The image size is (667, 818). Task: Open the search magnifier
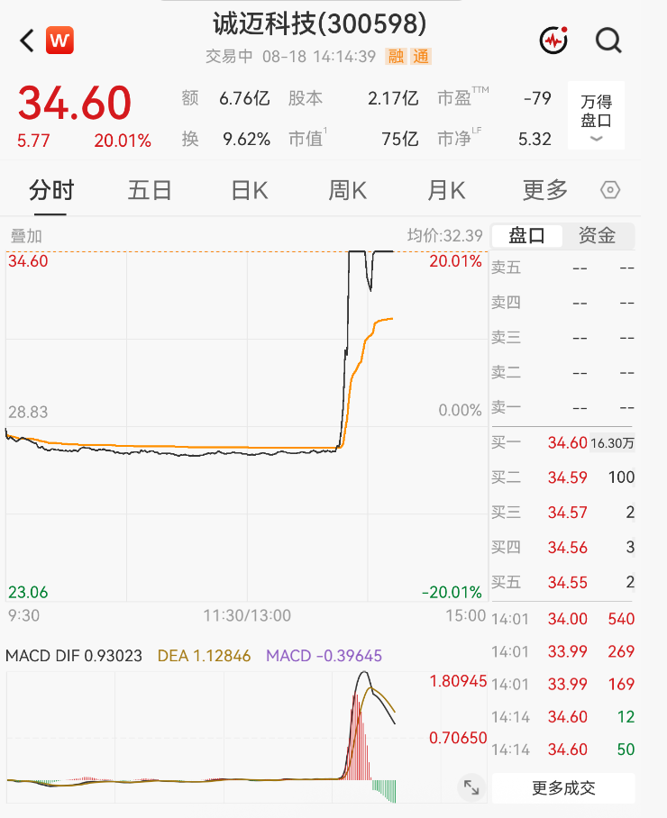(609, 41)
